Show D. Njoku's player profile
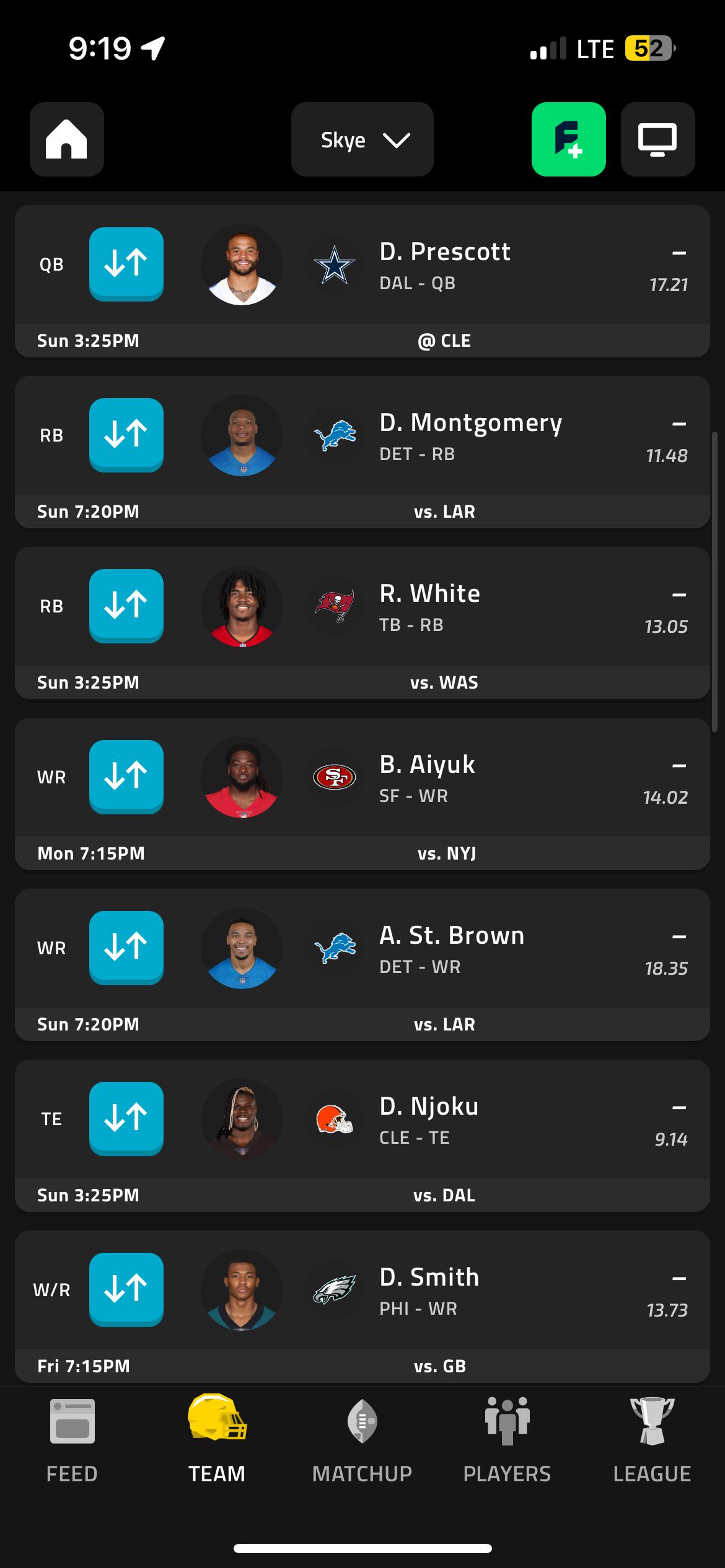The width and height of the screenshot is (725, 1568). tap(429, 1107)
